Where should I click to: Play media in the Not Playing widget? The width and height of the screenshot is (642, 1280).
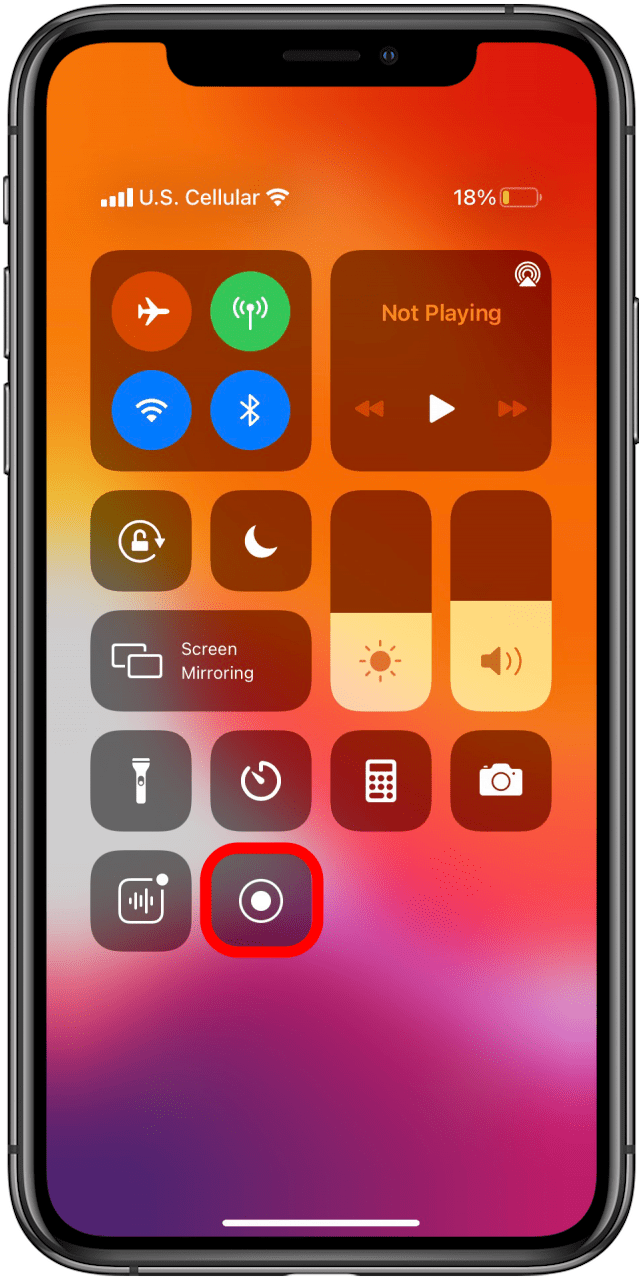441,408
